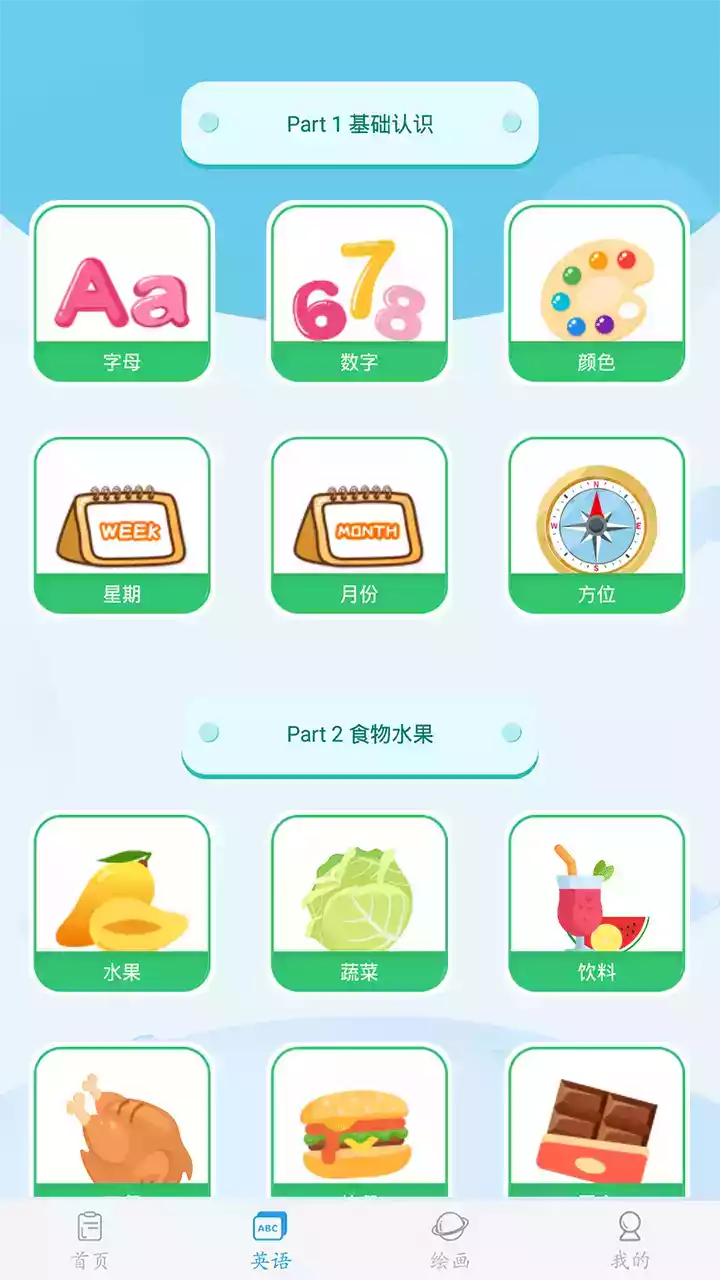The width and height of the screenshot is (720, 1280).
Task: Open the 蔬菜 vegetables card
Action: 359,900
